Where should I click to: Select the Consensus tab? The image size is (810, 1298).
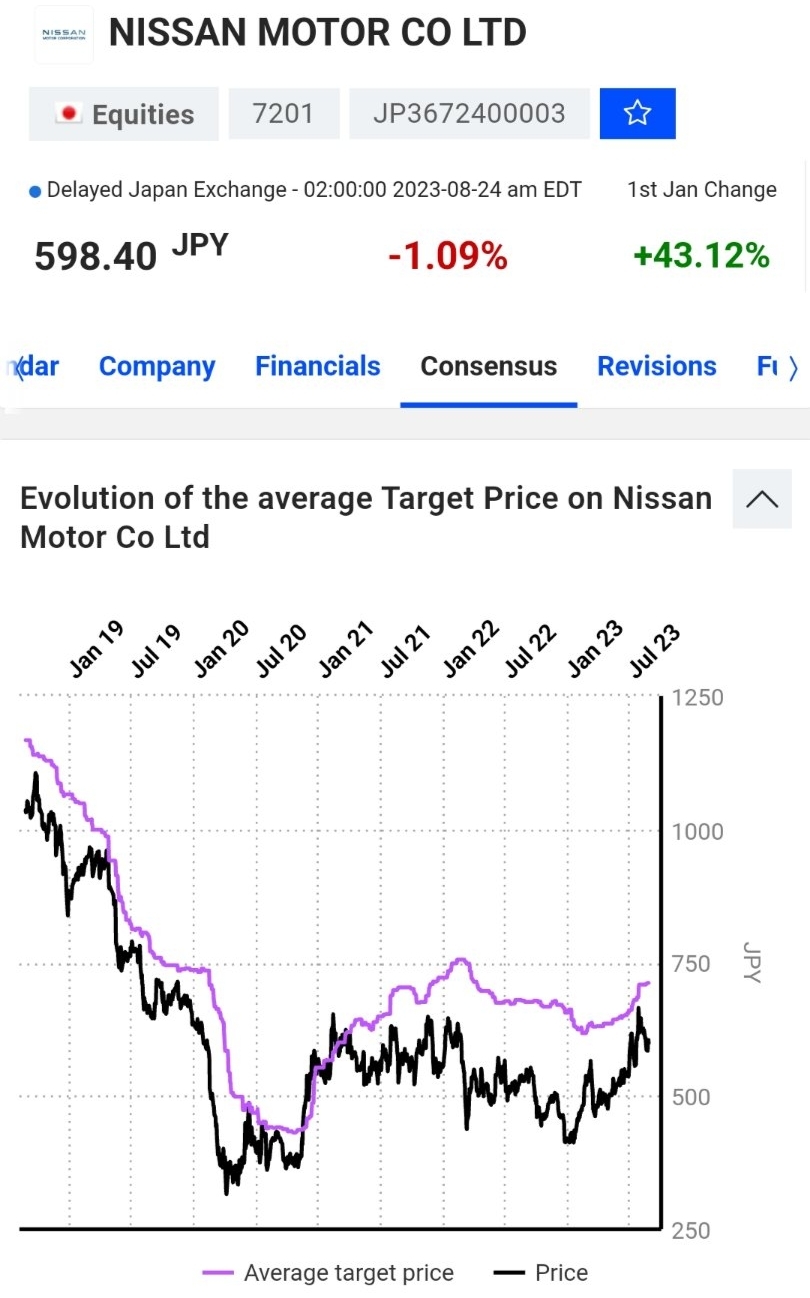pos(488,367)
